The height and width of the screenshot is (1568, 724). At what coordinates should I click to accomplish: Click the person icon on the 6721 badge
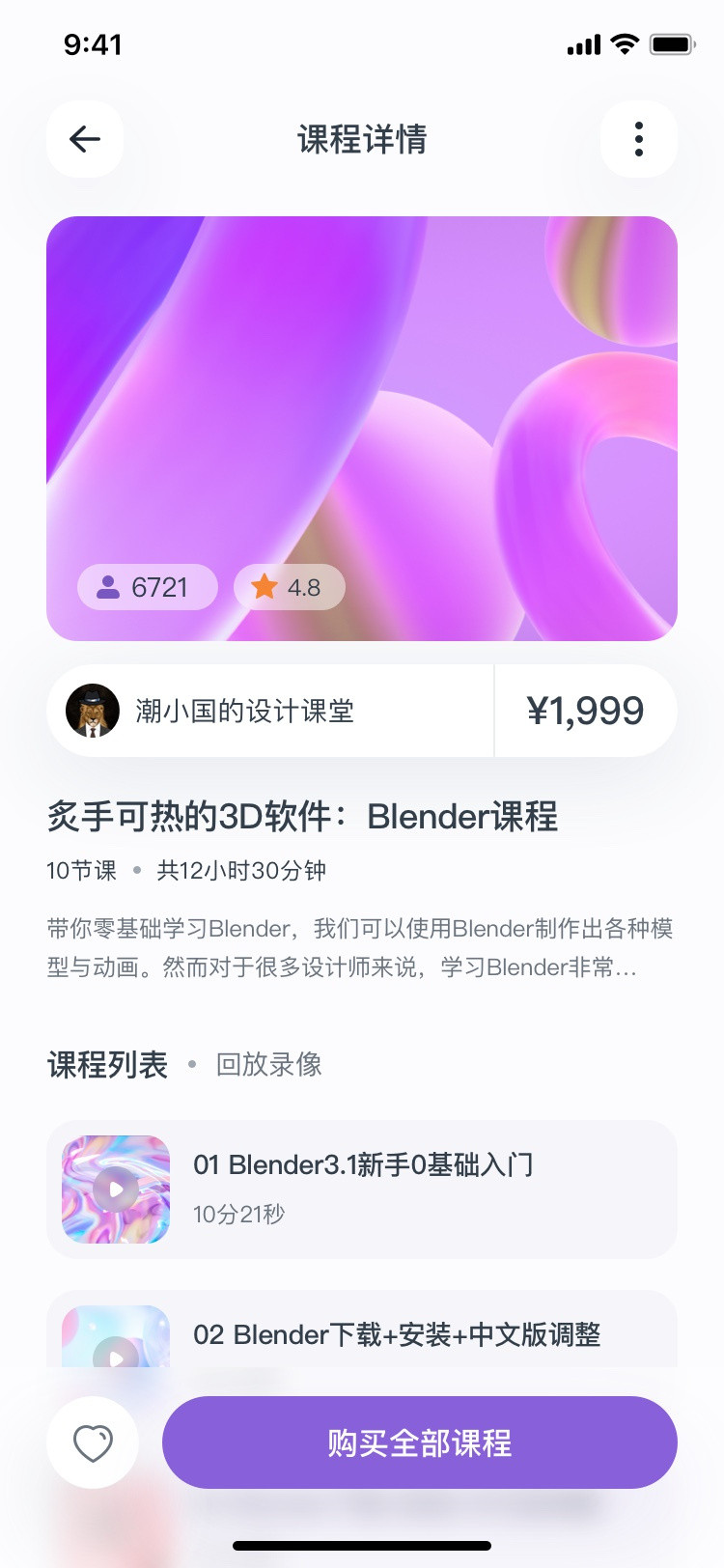click(x=108, y=586)
